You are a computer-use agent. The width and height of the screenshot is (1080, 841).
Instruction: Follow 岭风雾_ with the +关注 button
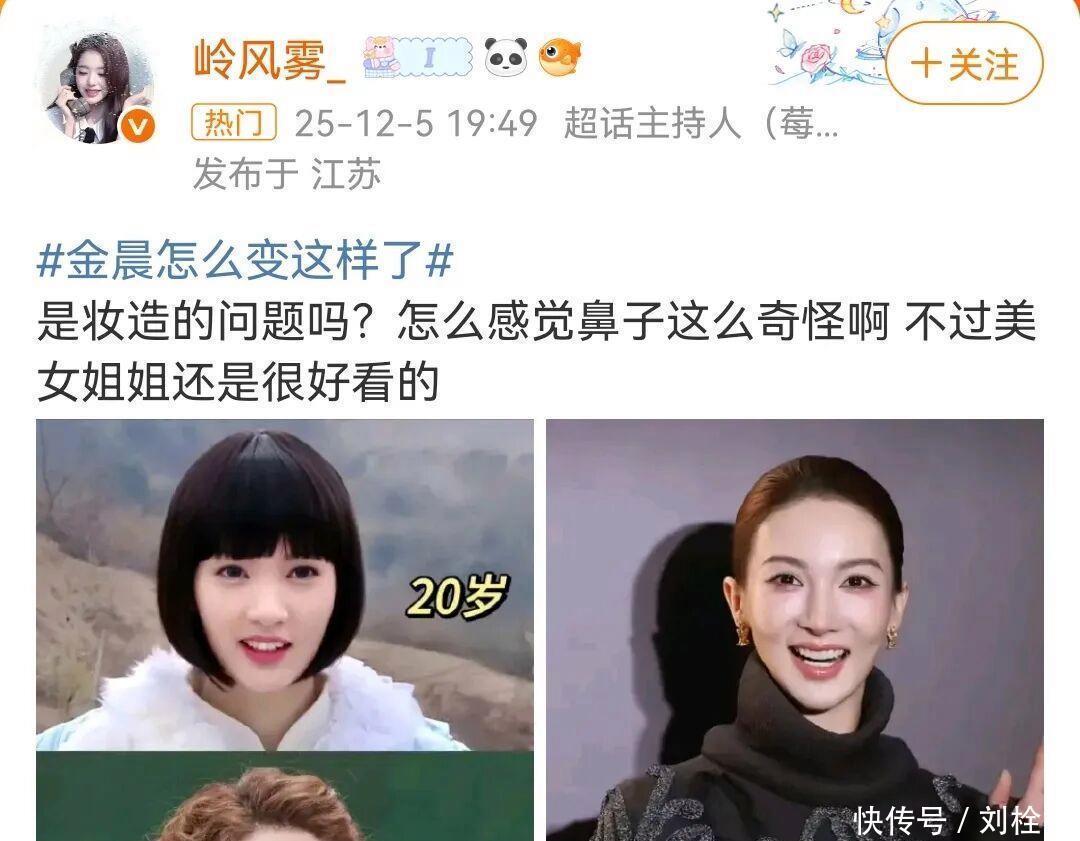[x=964, y=64]
